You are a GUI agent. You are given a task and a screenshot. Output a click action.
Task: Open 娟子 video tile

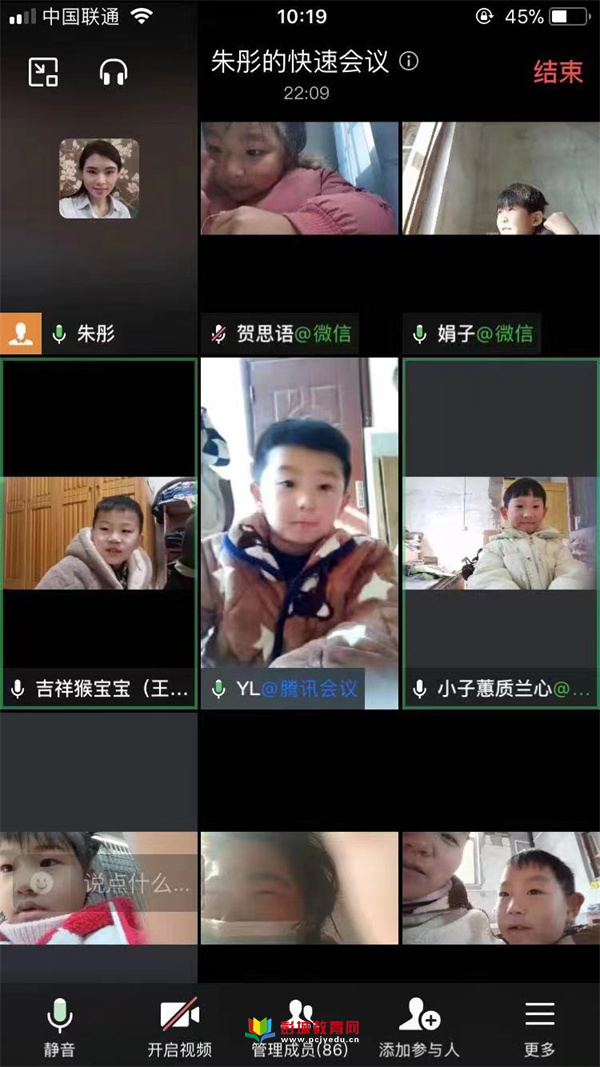(500, 200)
